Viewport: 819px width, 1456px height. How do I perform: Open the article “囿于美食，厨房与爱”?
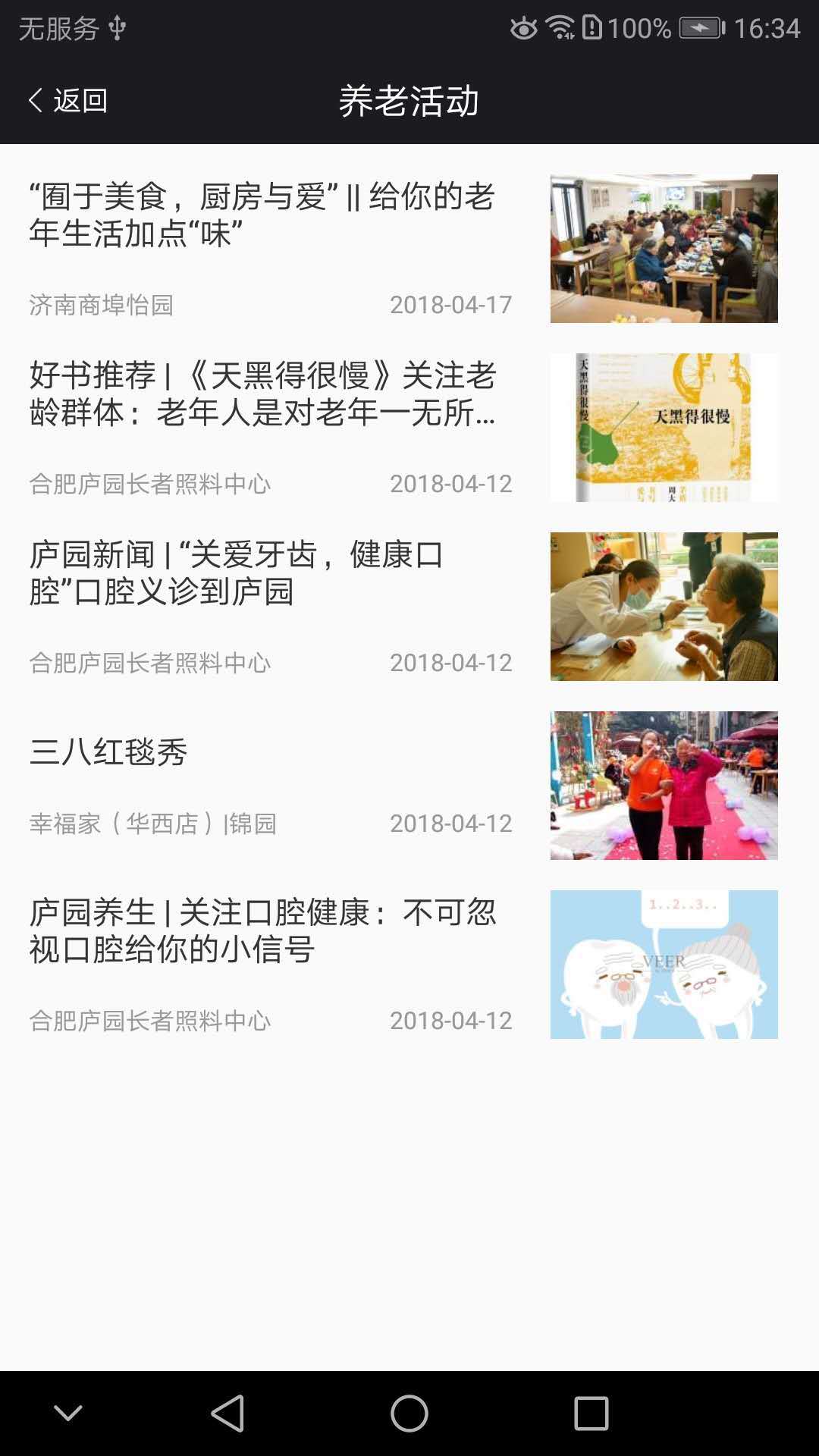262,215
